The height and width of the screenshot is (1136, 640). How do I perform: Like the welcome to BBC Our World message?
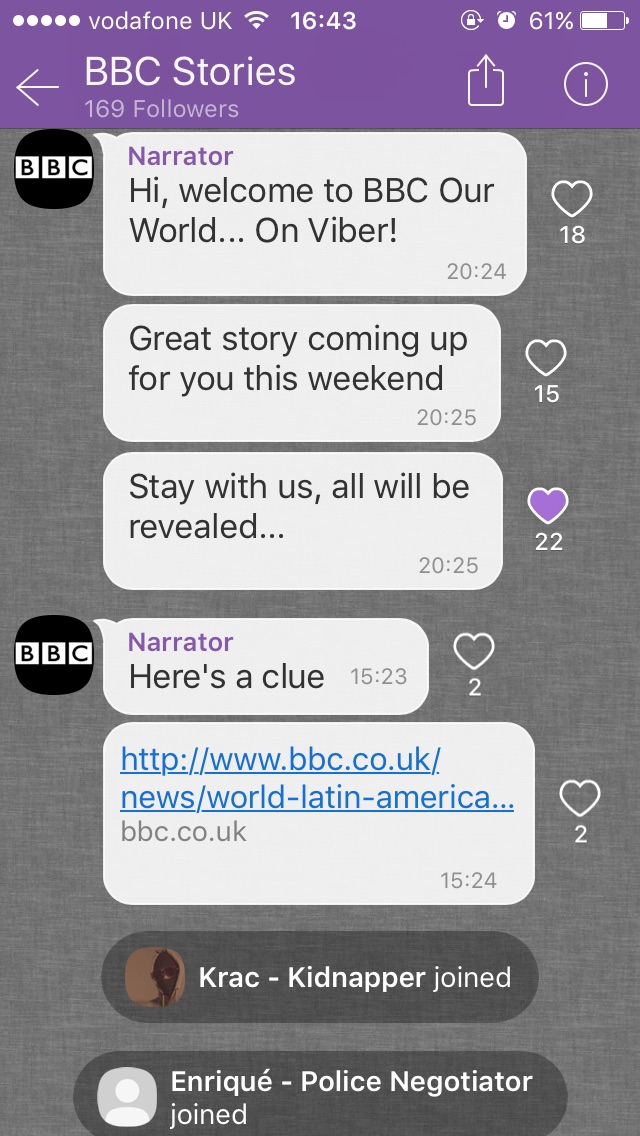[x=572, y=200]
